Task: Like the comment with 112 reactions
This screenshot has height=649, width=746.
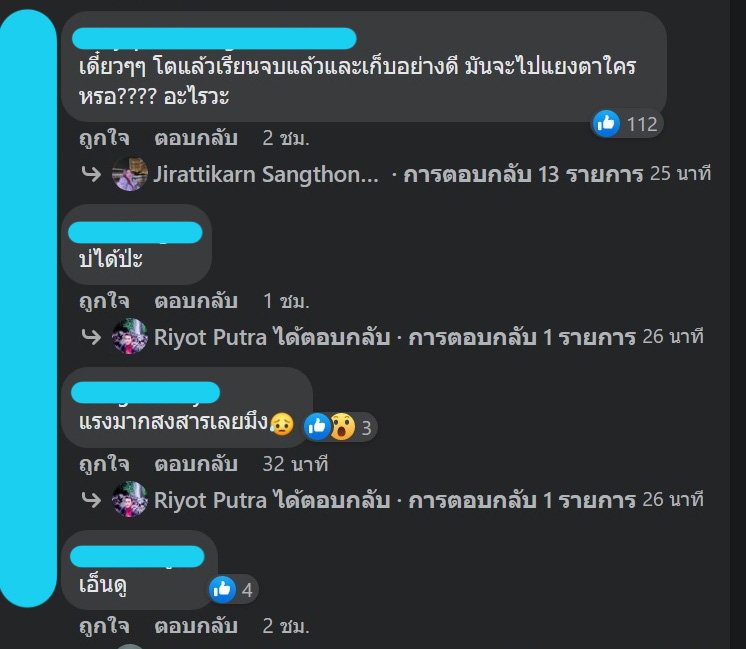Action: tap(104, 138)
